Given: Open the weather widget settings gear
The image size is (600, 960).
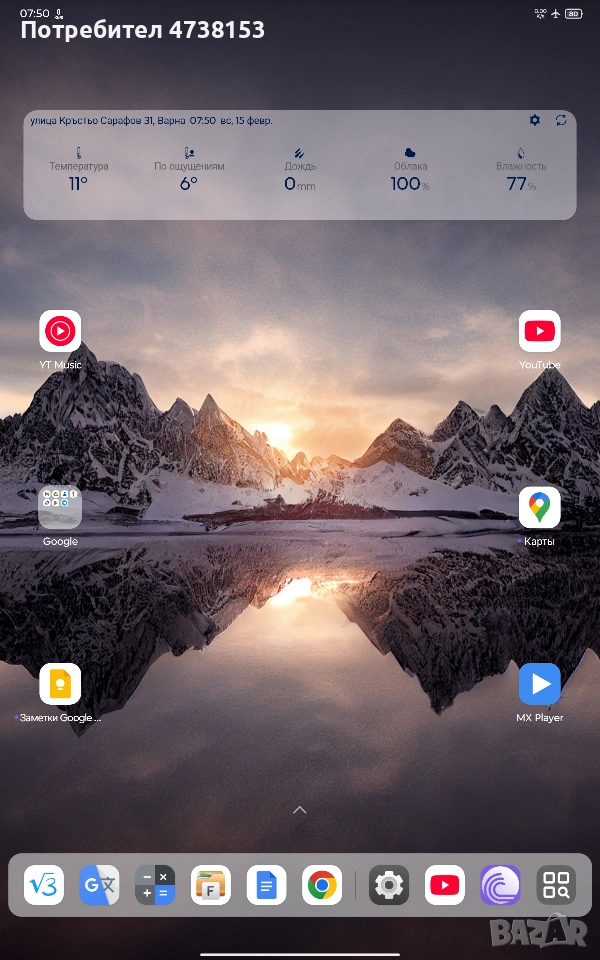Looking at the screenshot, I should [x=535, y=120].
